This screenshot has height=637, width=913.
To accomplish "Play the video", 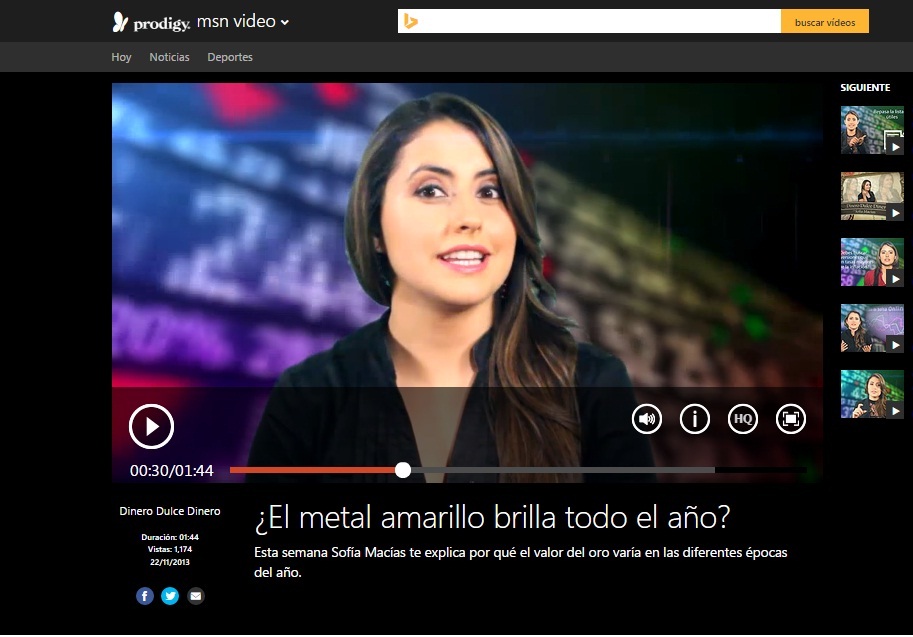I will tap(151, 426).
